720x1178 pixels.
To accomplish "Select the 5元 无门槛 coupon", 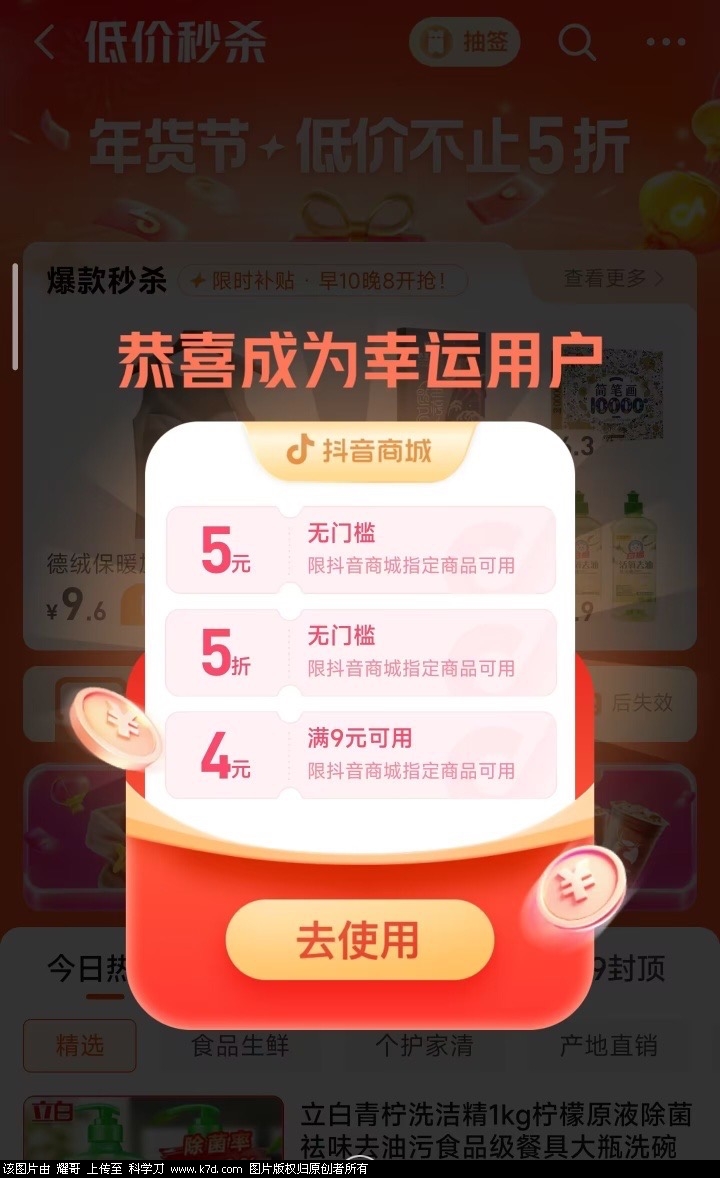I will (360, 550).
